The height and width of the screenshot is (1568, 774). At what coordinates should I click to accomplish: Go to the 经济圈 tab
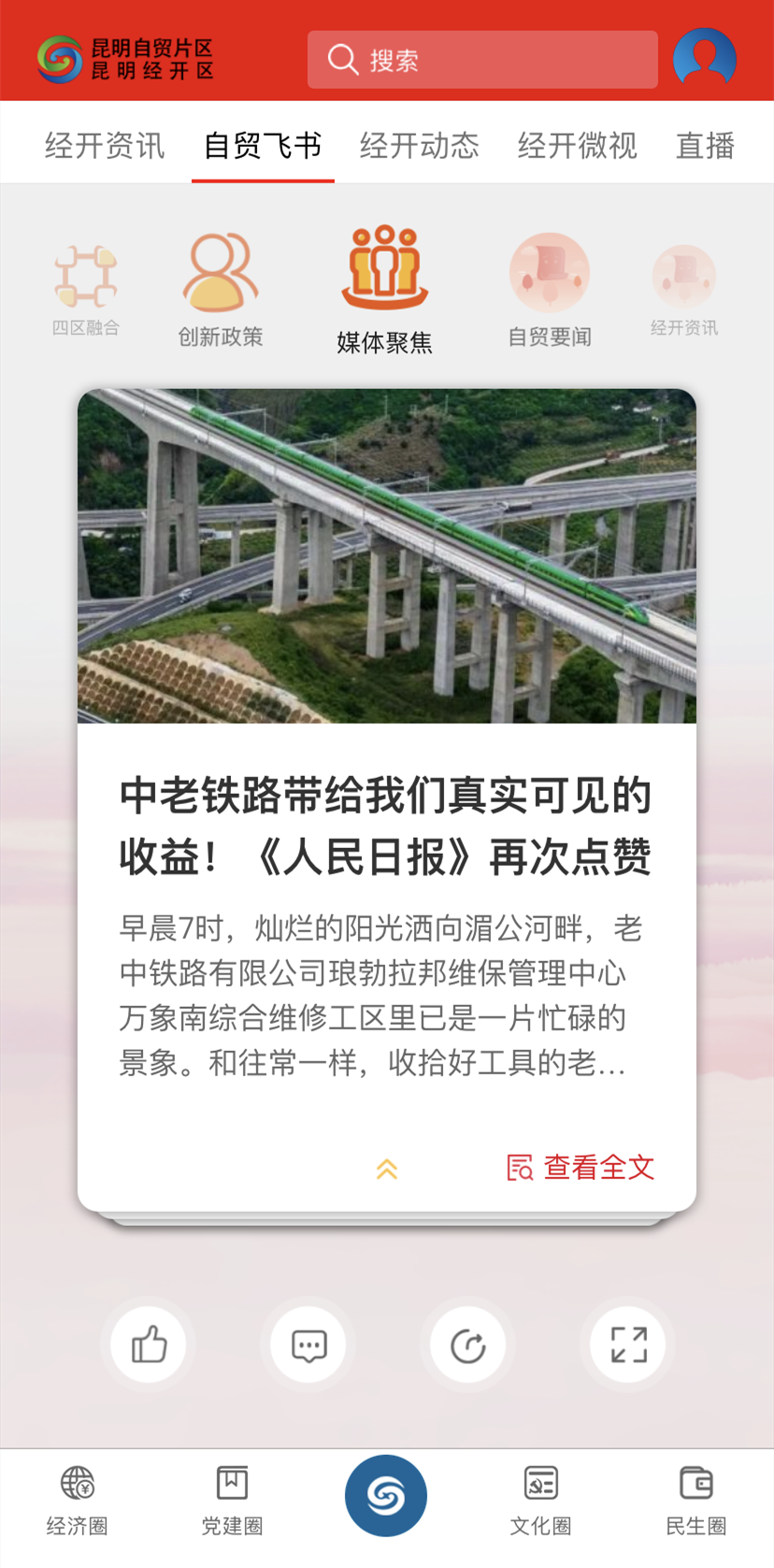point(78,1502)
